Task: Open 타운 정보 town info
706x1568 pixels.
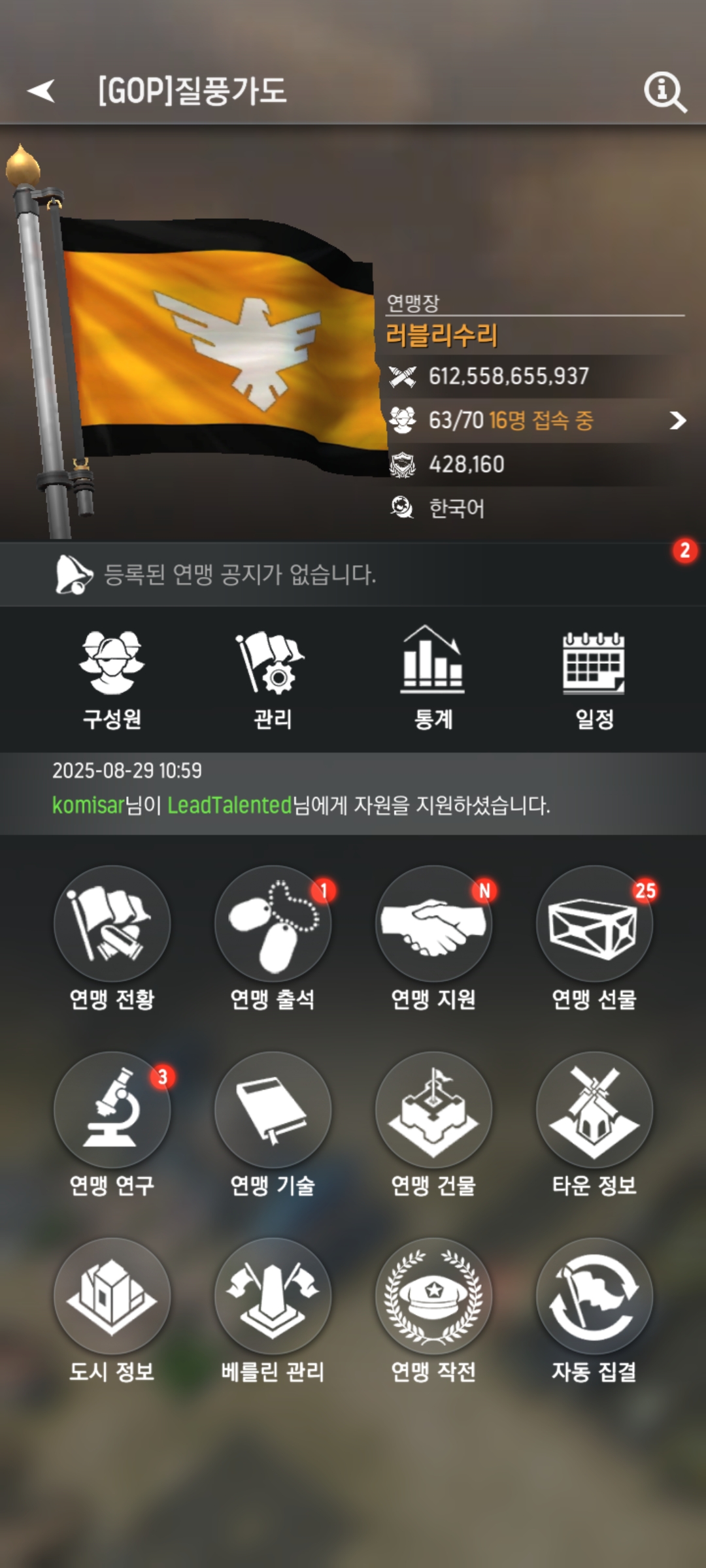Action: [x=594, y=1110]
